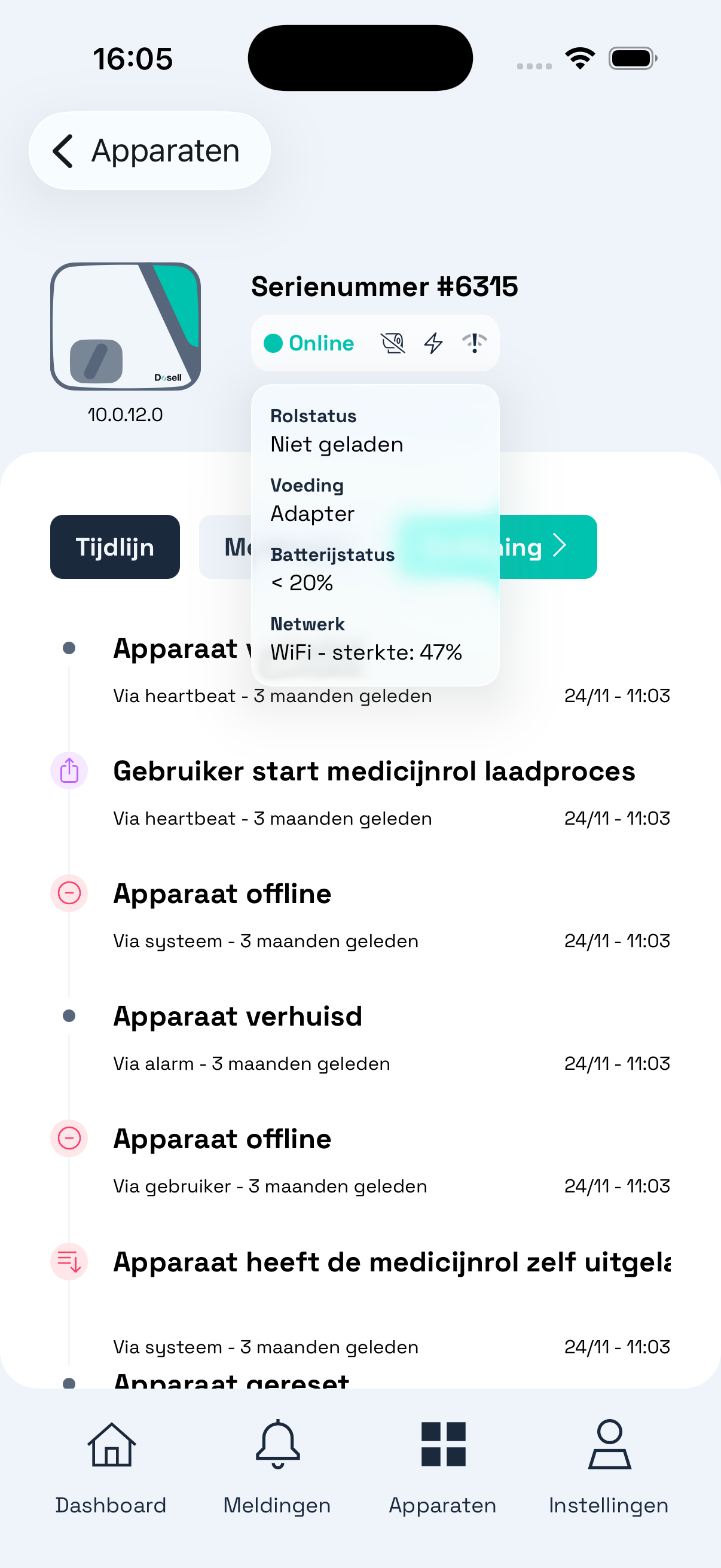Select the crossed-out medicine roll status icon
The width and height of the screenshot is (721, 1568).
(x=393, y=343)
